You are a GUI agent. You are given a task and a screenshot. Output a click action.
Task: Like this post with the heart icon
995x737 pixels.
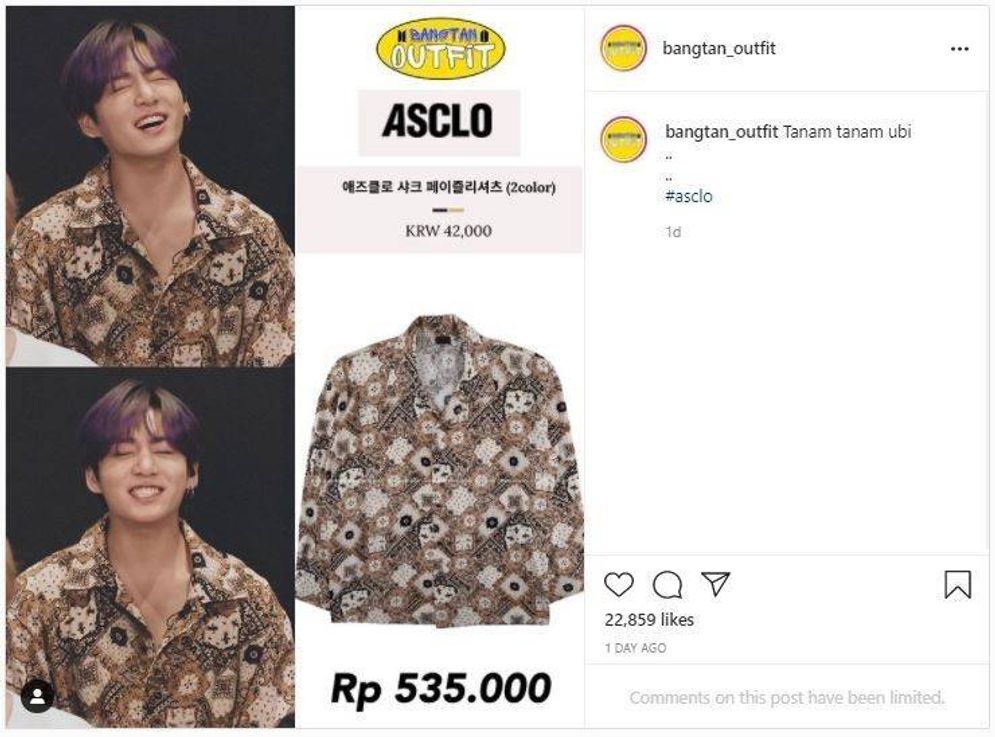click(x=619, y=585)
